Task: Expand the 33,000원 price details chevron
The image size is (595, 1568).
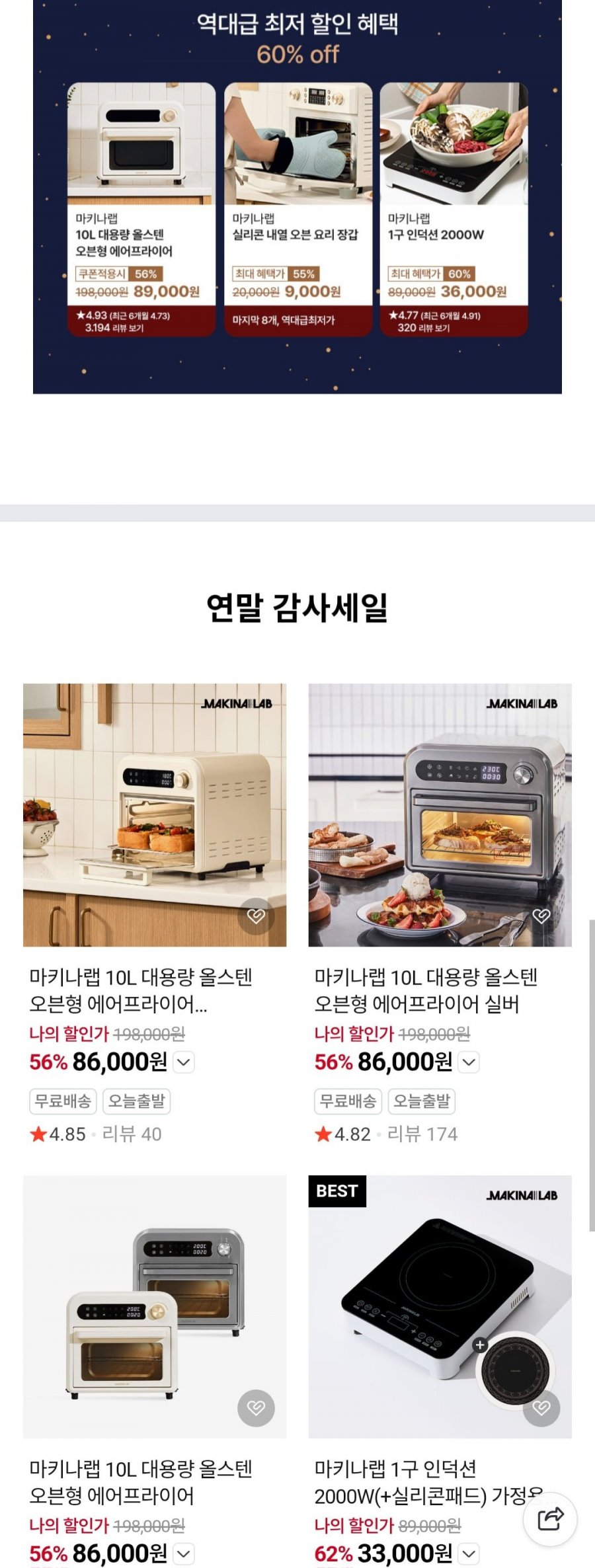Action: [x=469, y=1553]
